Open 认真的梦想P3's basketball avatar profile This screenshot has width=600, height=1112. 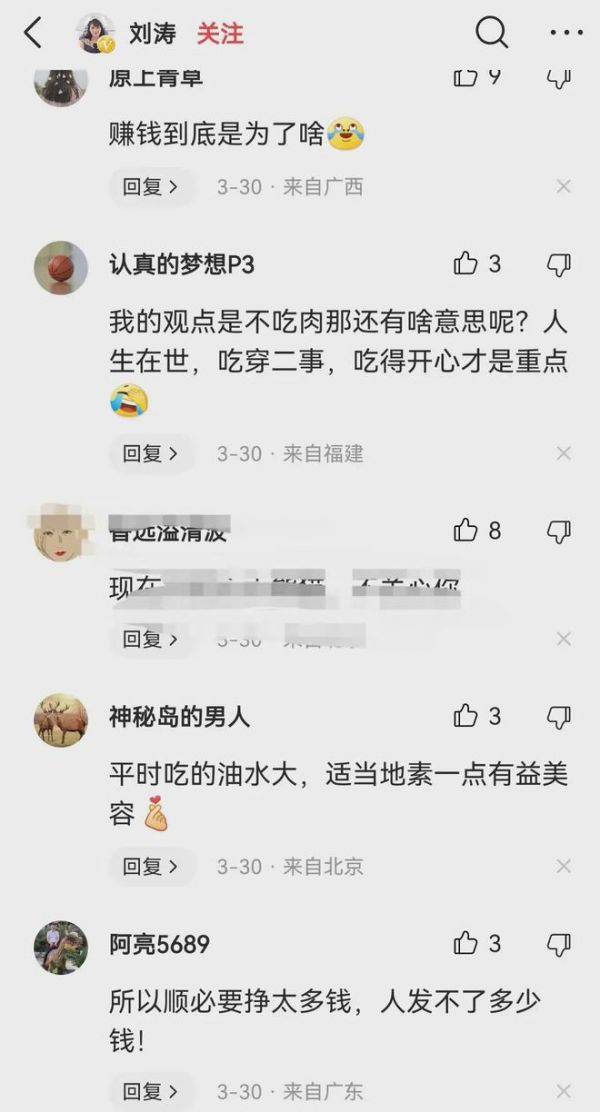[61, 267]
